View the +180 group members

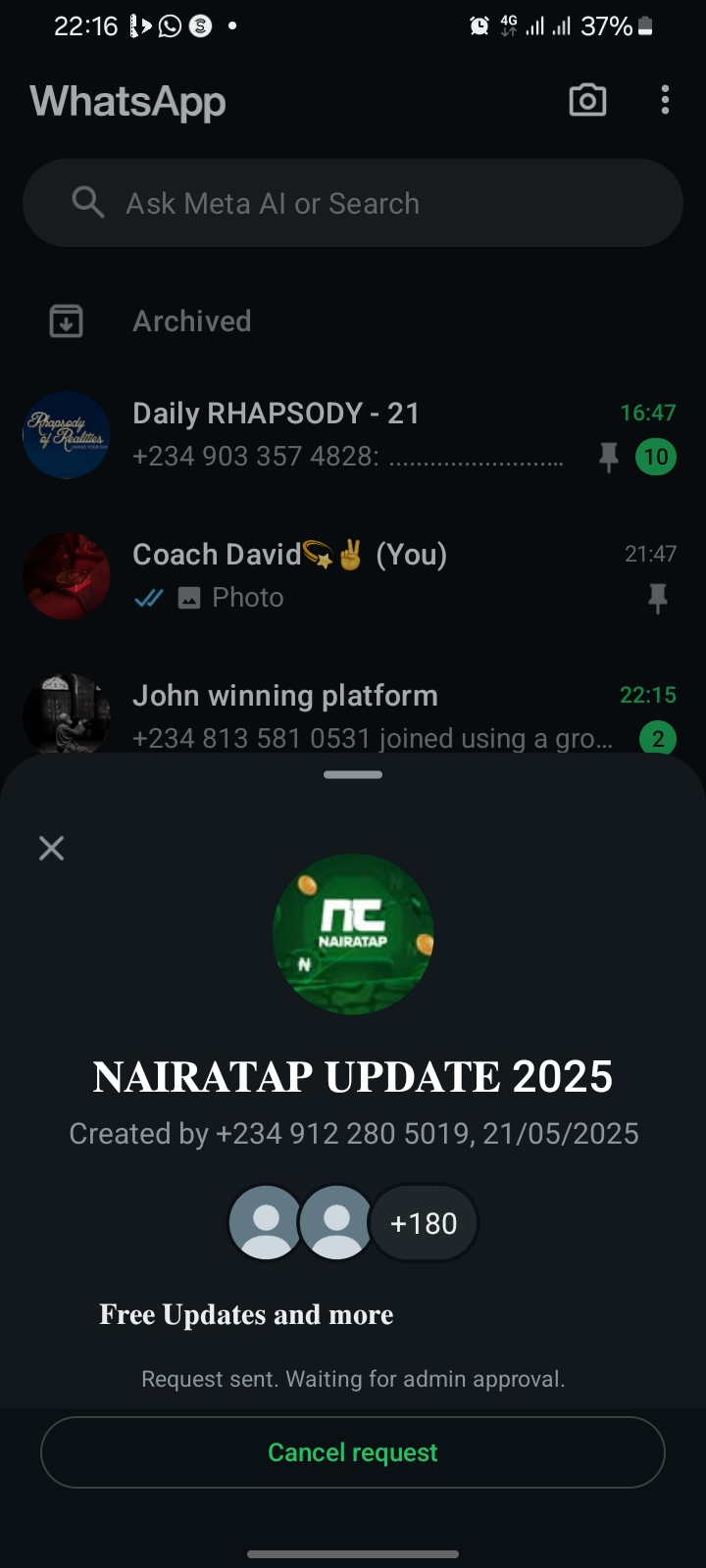[x=424, y=1223]
